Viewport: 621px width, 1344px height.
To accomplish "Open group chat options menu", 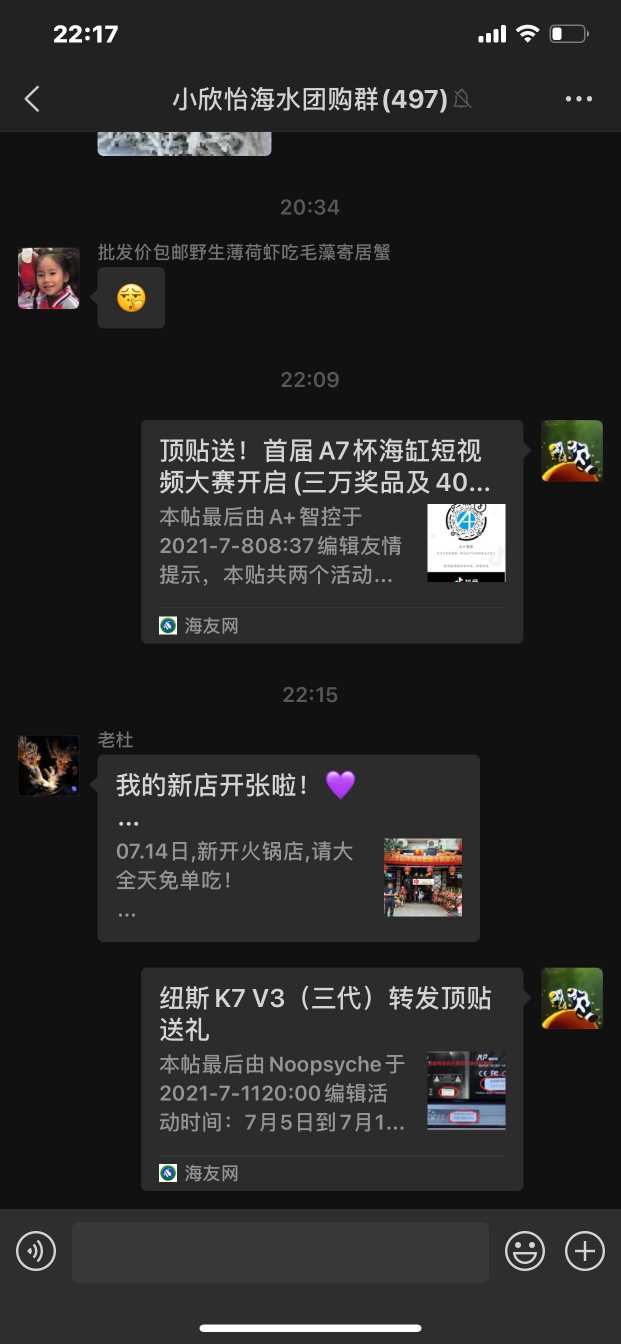I will pos(579,98).
